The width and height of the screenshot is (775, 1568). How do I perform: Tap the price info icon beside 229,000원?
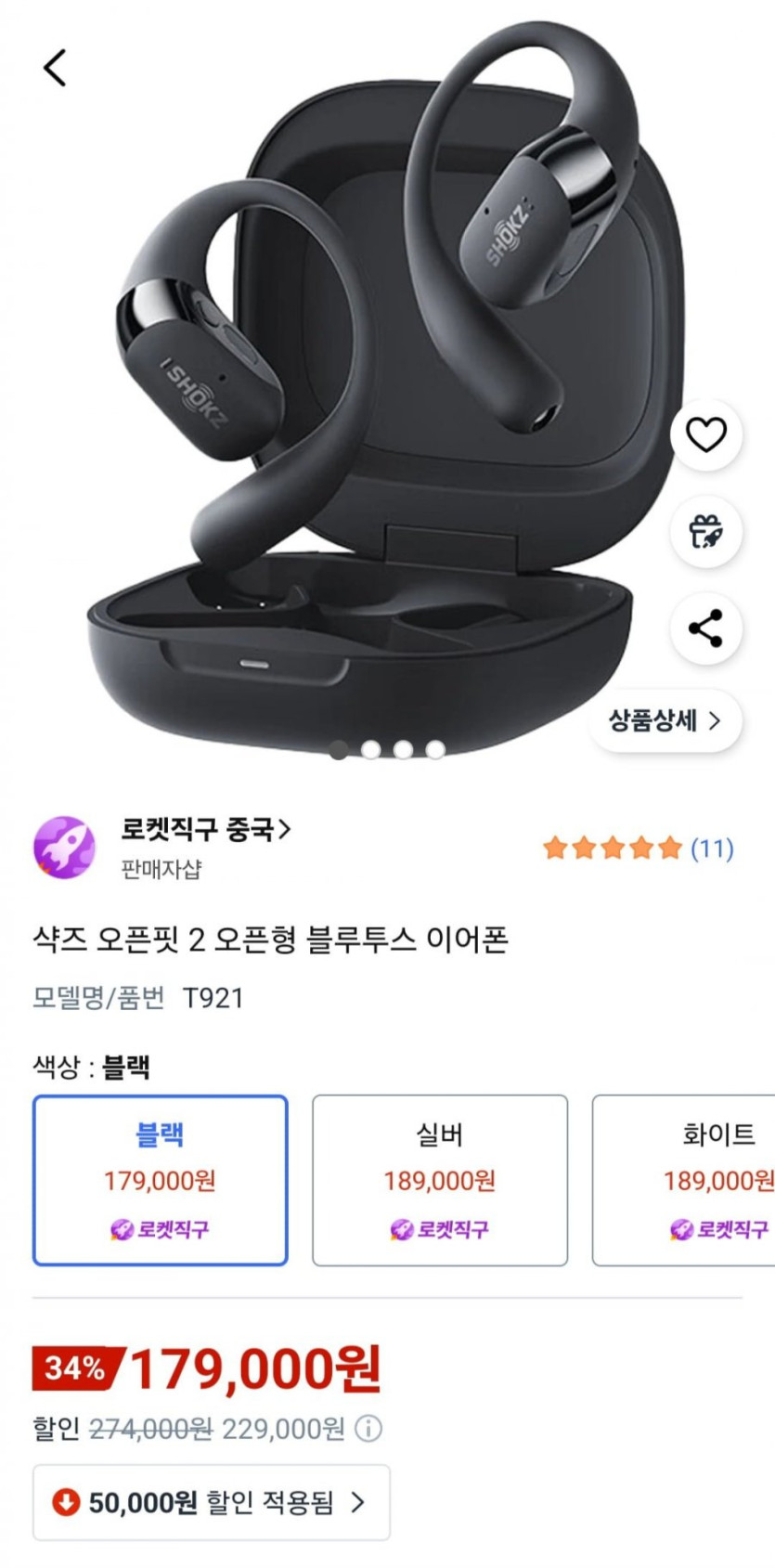(x=368, y=1428)
